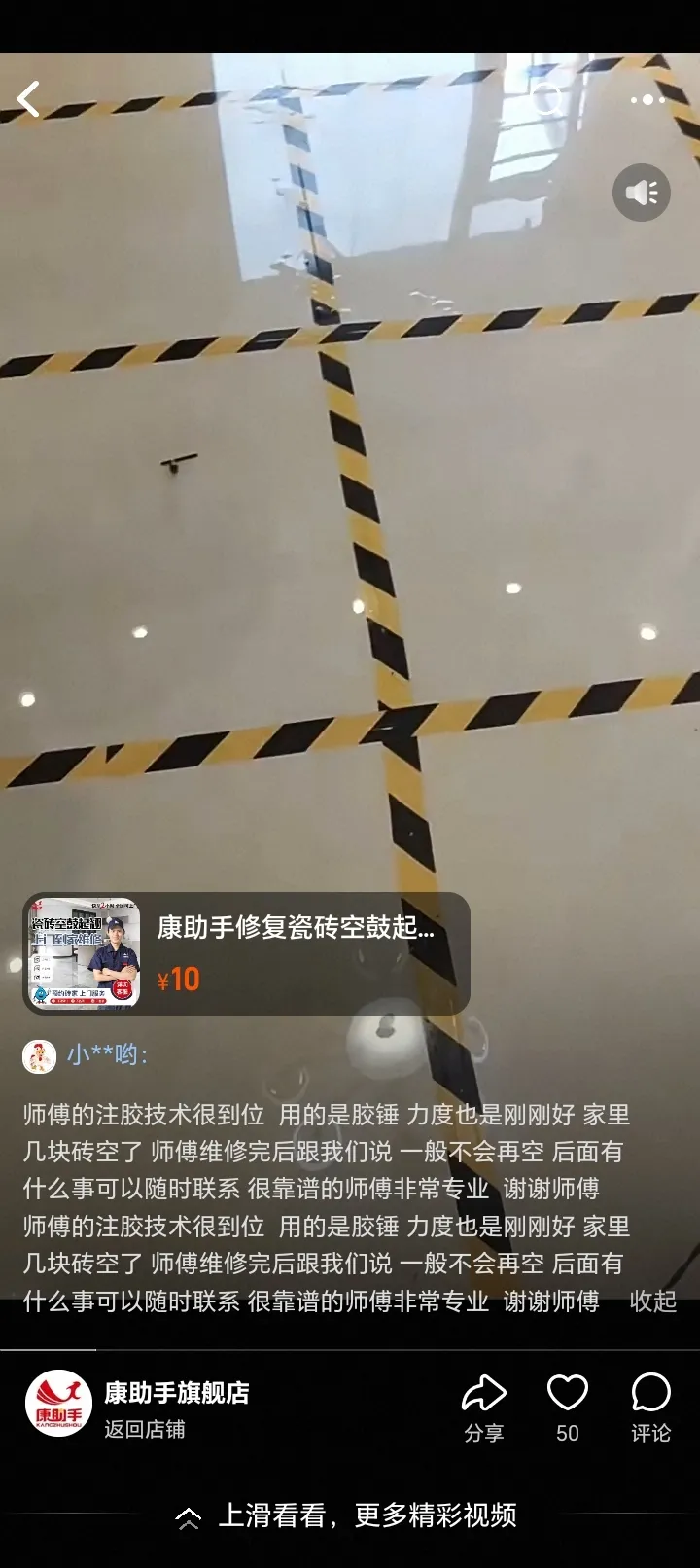
Task: Open the three-dot overflow menu
Action: pos(647,99)
